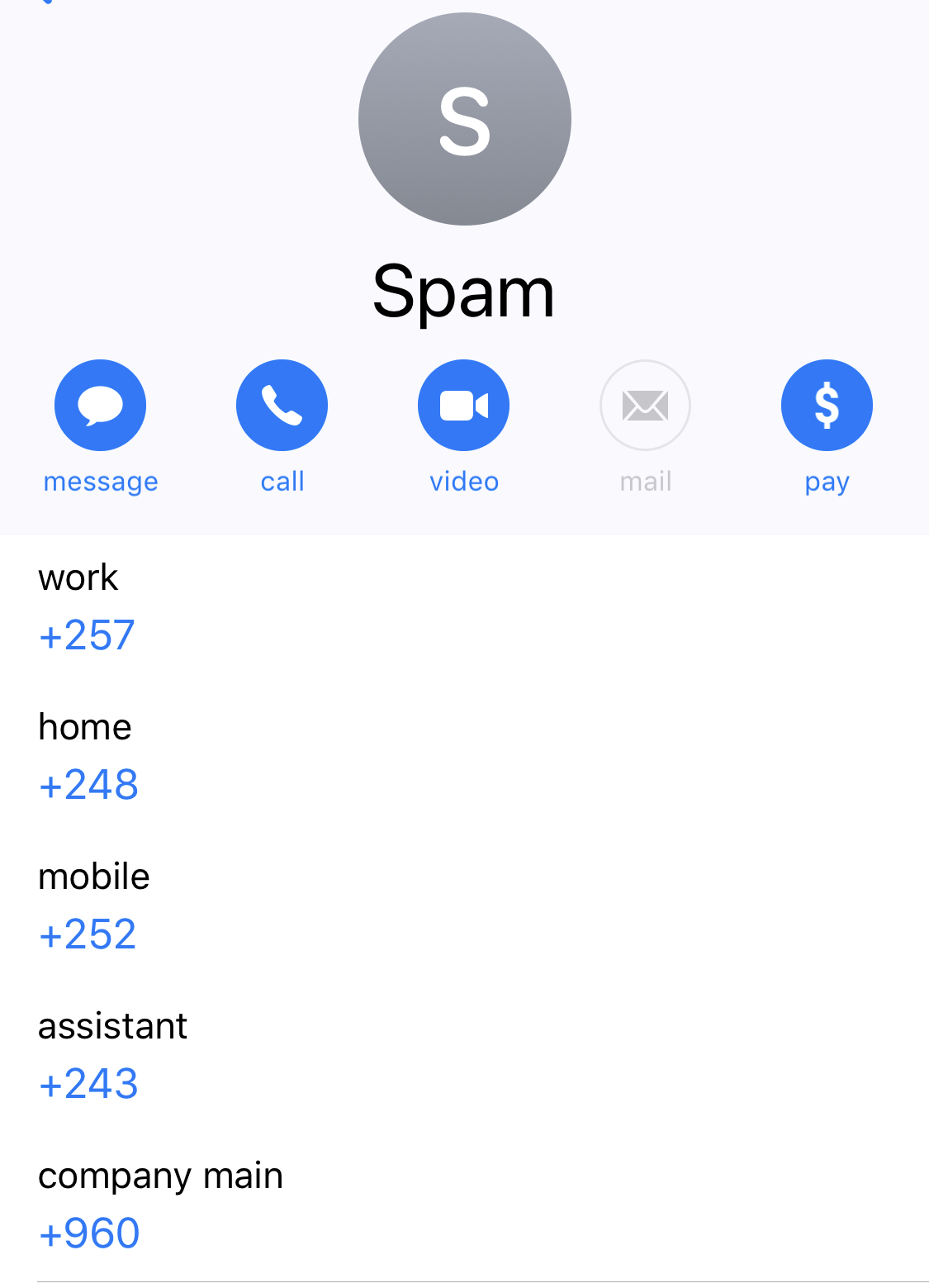This screenshot has width=929, height=1288.
Task: Send a message to Spam
Action: pos(100,406)
